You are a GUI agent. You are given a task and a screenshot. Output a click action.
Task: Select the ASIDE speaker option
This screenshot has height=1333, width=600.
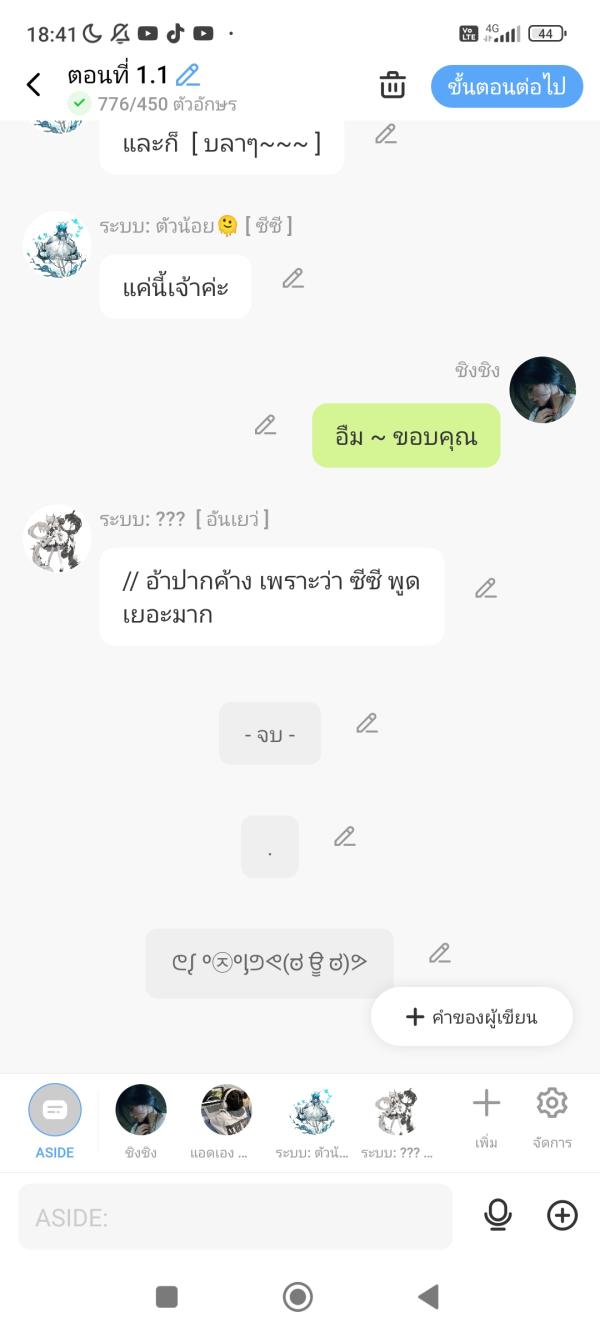[x=55, y=1119]
